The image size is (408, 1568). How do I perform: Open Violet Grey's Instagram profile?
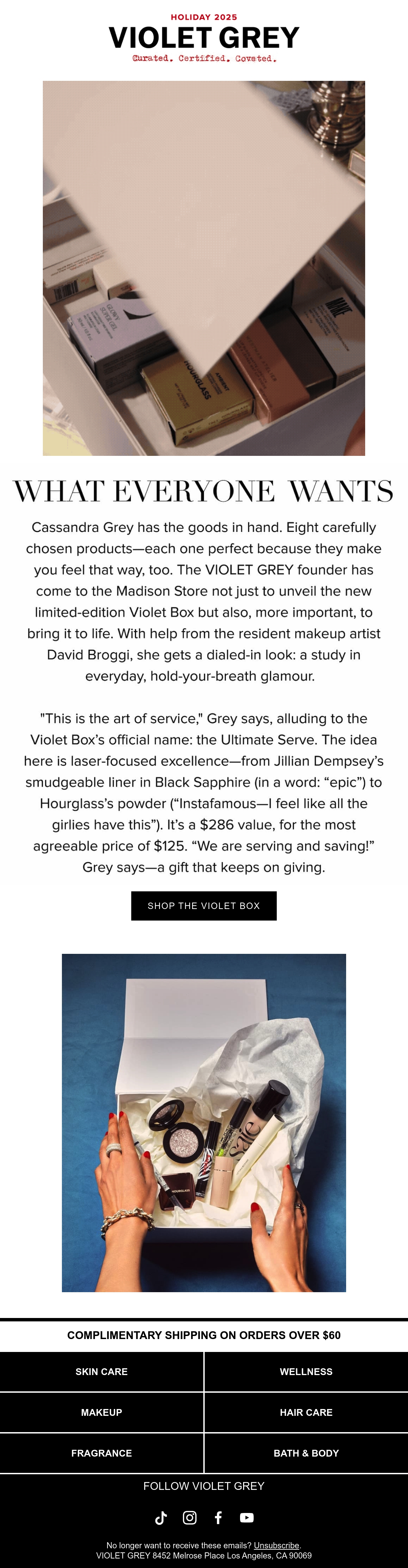click(189, 1517)
